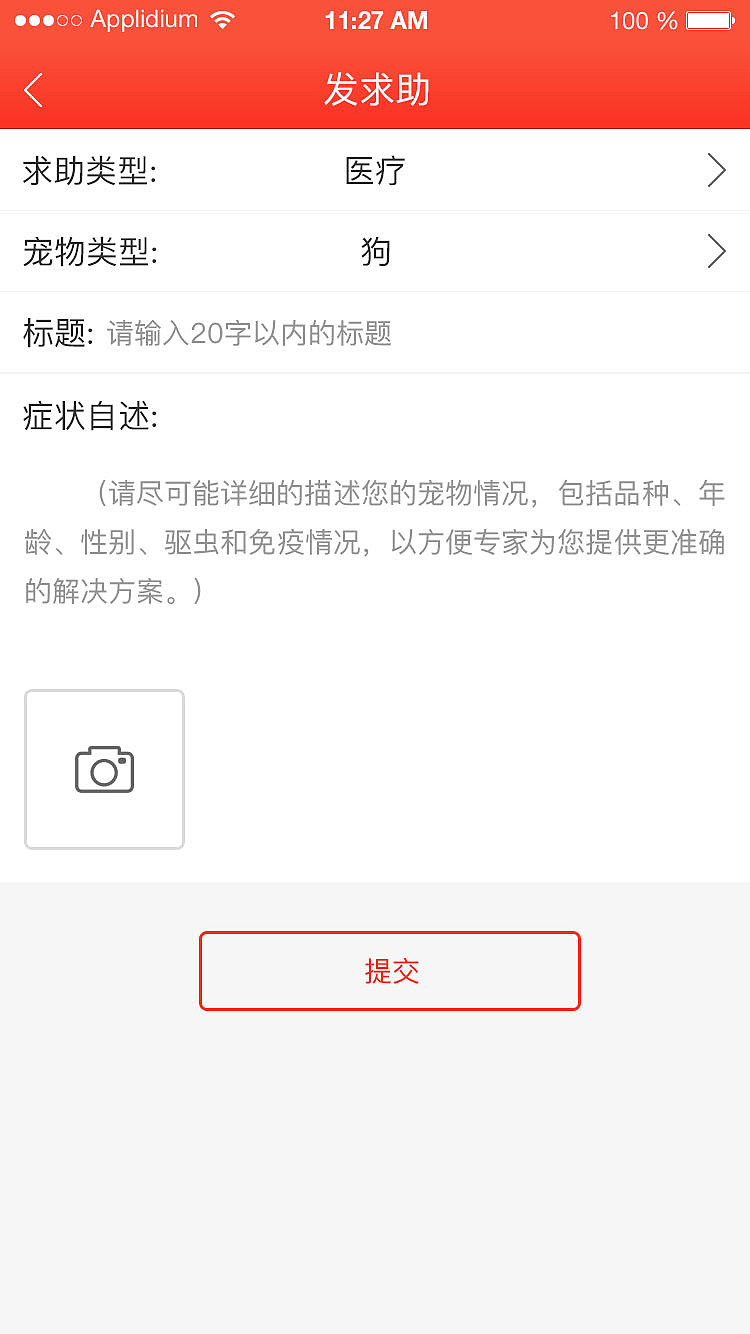Tap the right chevron on the 求助类型 row
This screenshot has height=1334, width=750.
click(x=715, y=170)
